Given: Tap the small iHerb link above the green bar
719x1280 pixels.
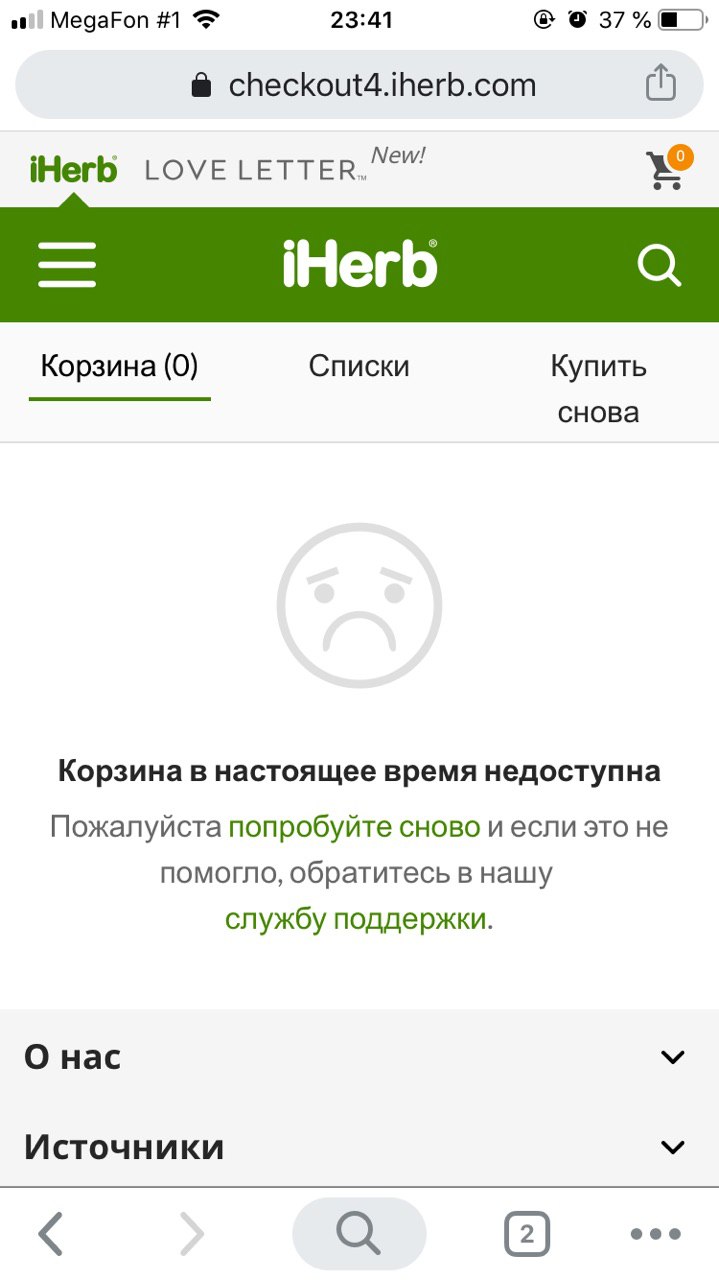Looking at the screenshot, I should 73,169.
